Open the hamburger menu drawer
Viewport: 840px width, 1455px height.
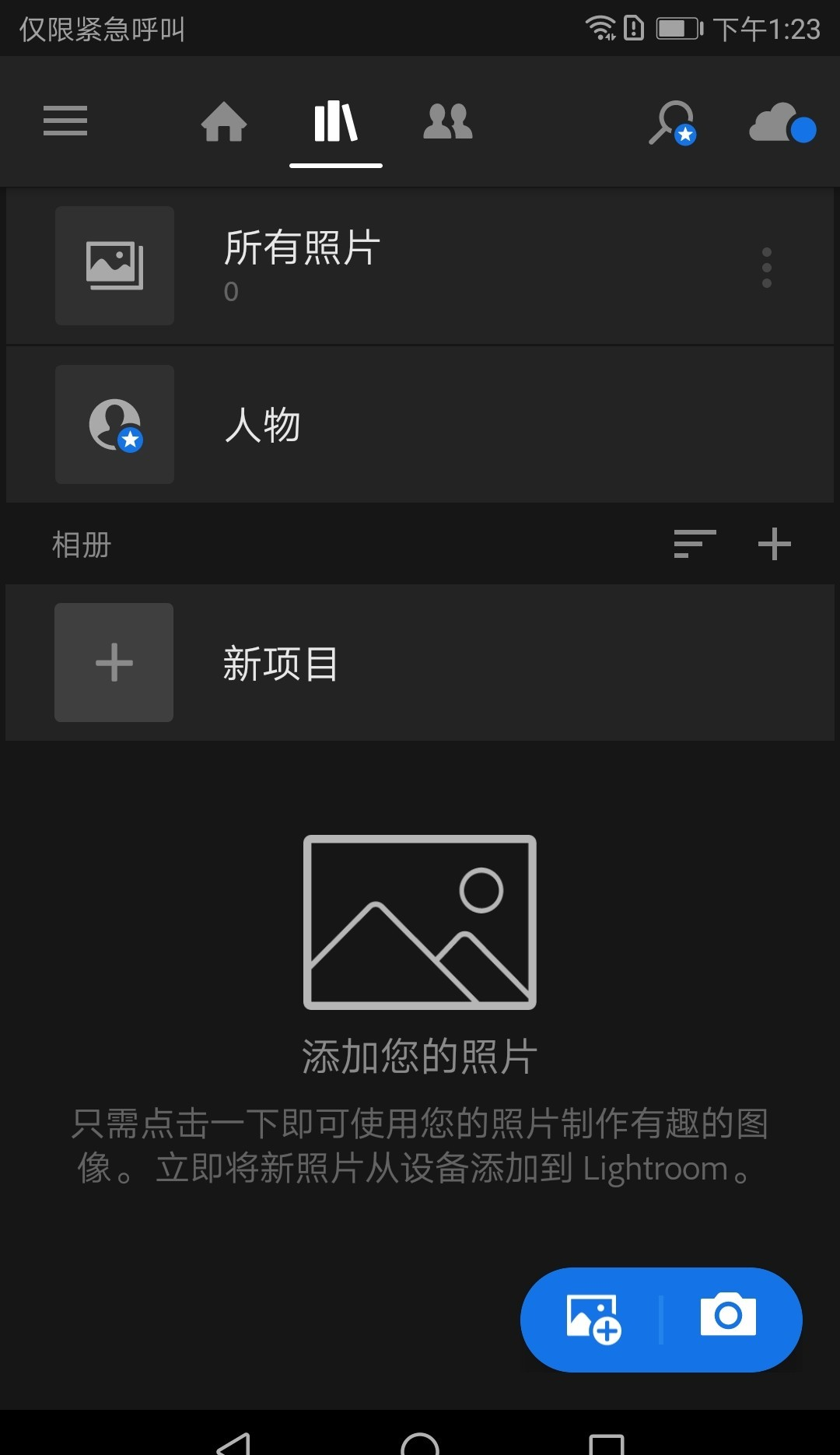pyautogui.click(x=65, y=121)
